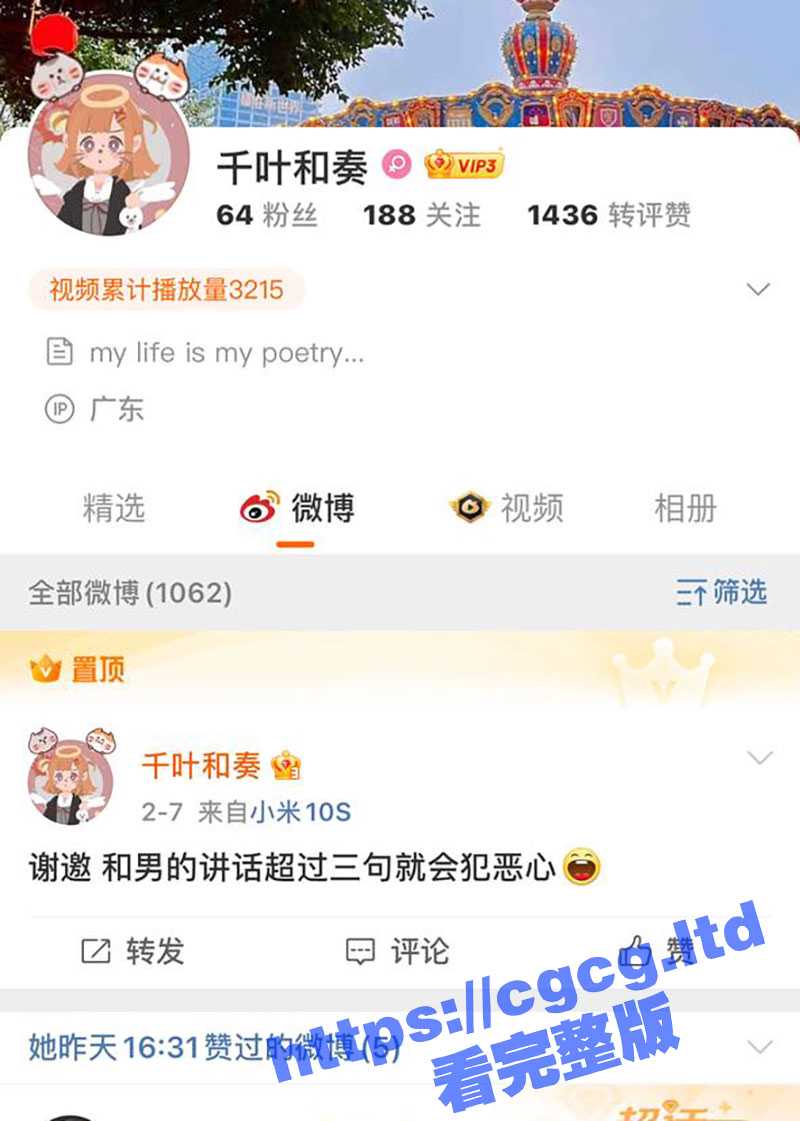800x1121 pixels.
Task: Switch to the 微博 tab
Action: (x=297, y=508)
